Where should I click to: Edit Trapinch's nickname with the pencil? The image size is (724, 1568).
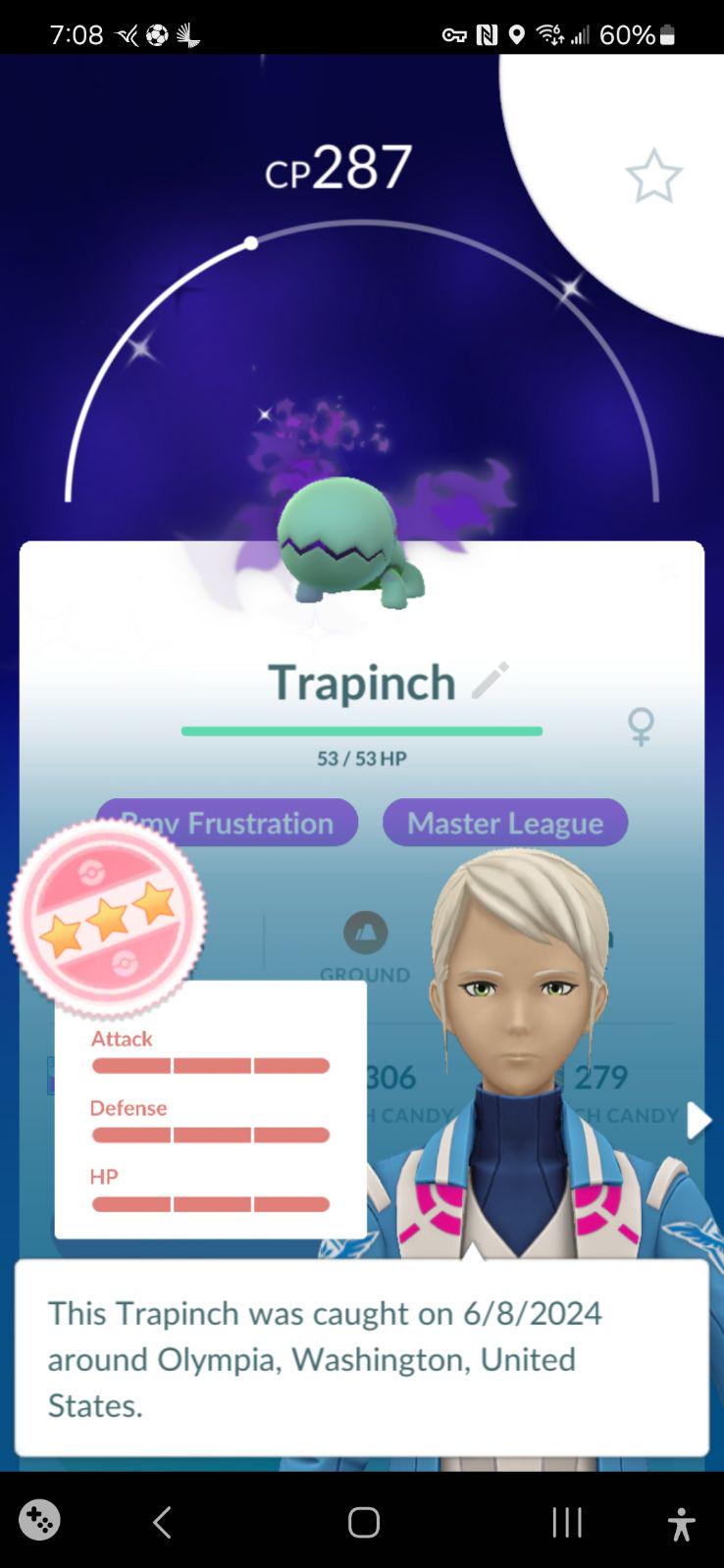point(490,680)
